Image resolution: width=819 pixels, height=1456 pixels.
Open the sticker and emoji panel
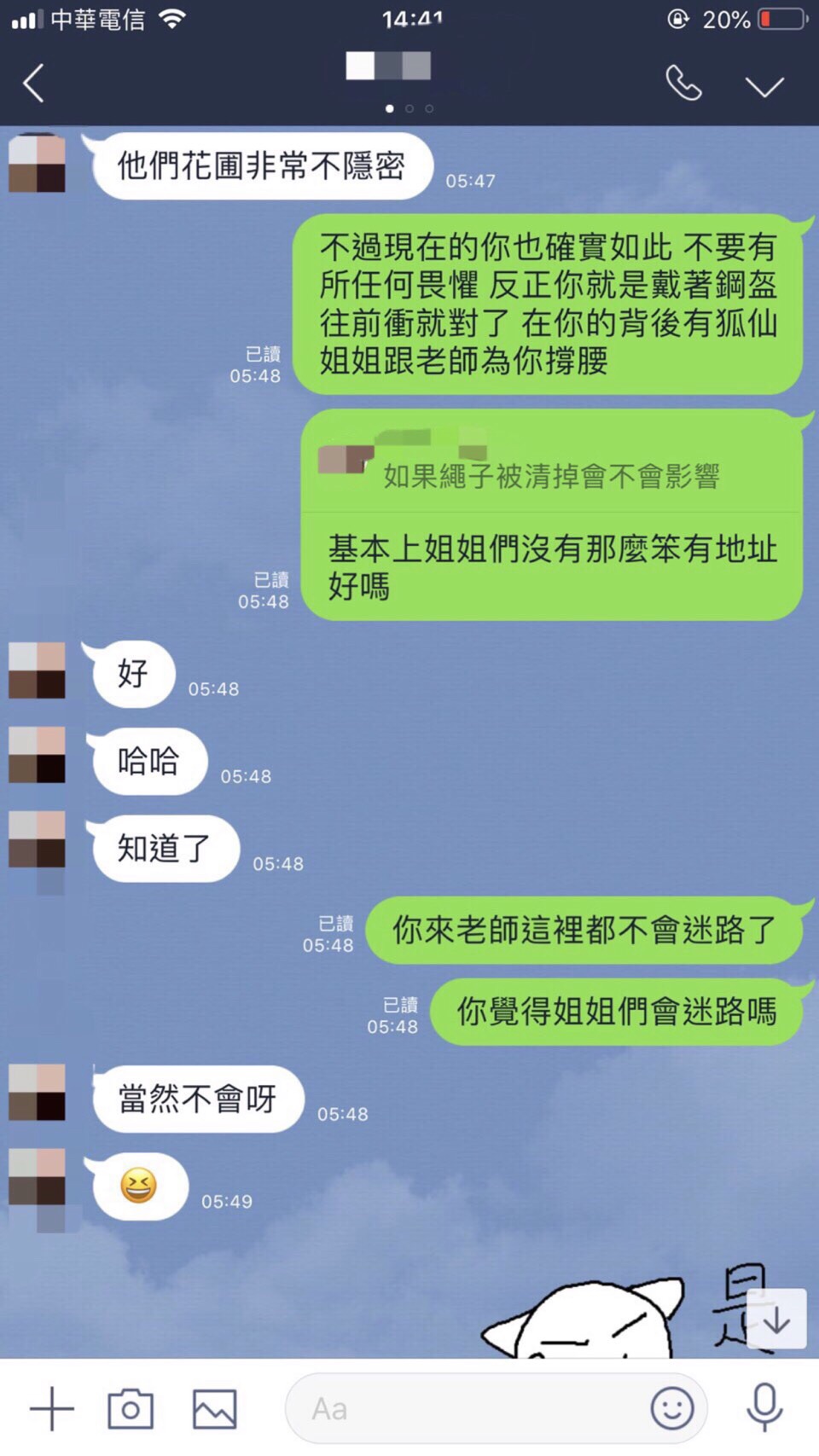tap(671, 1408)
